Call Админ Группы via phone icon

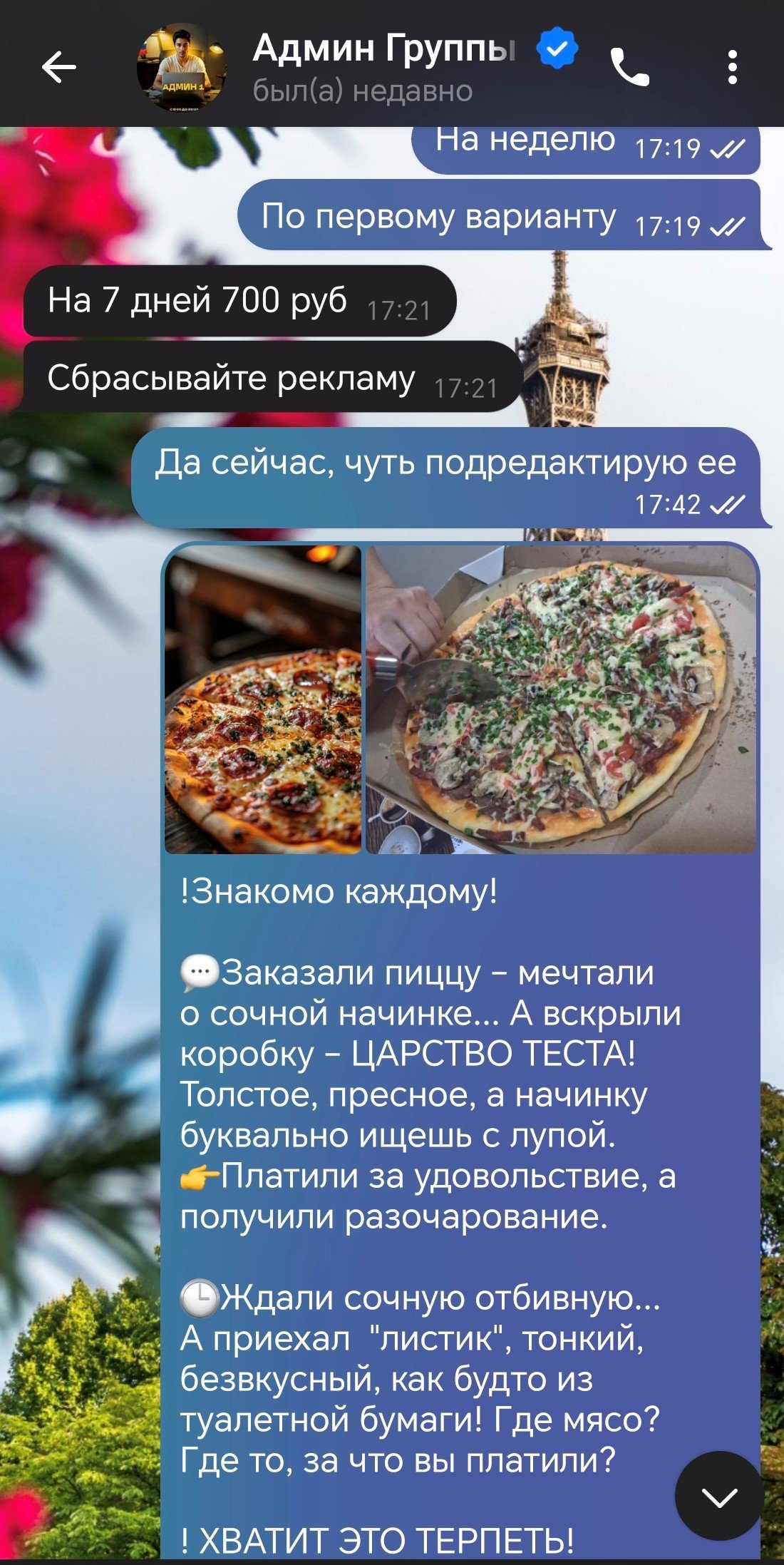[630, 68]
